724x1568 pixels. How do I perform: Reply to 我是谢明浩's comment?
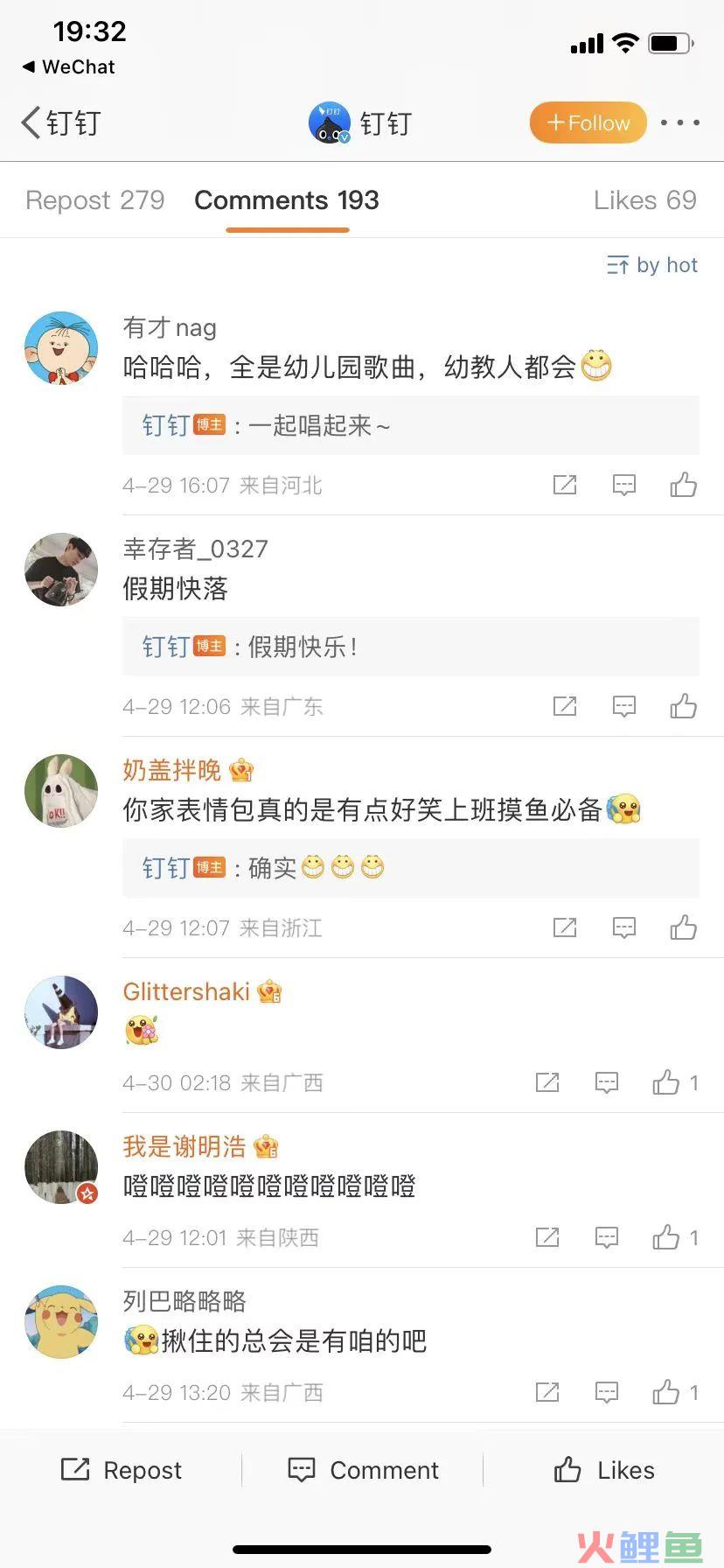(x=606, y=1237)
